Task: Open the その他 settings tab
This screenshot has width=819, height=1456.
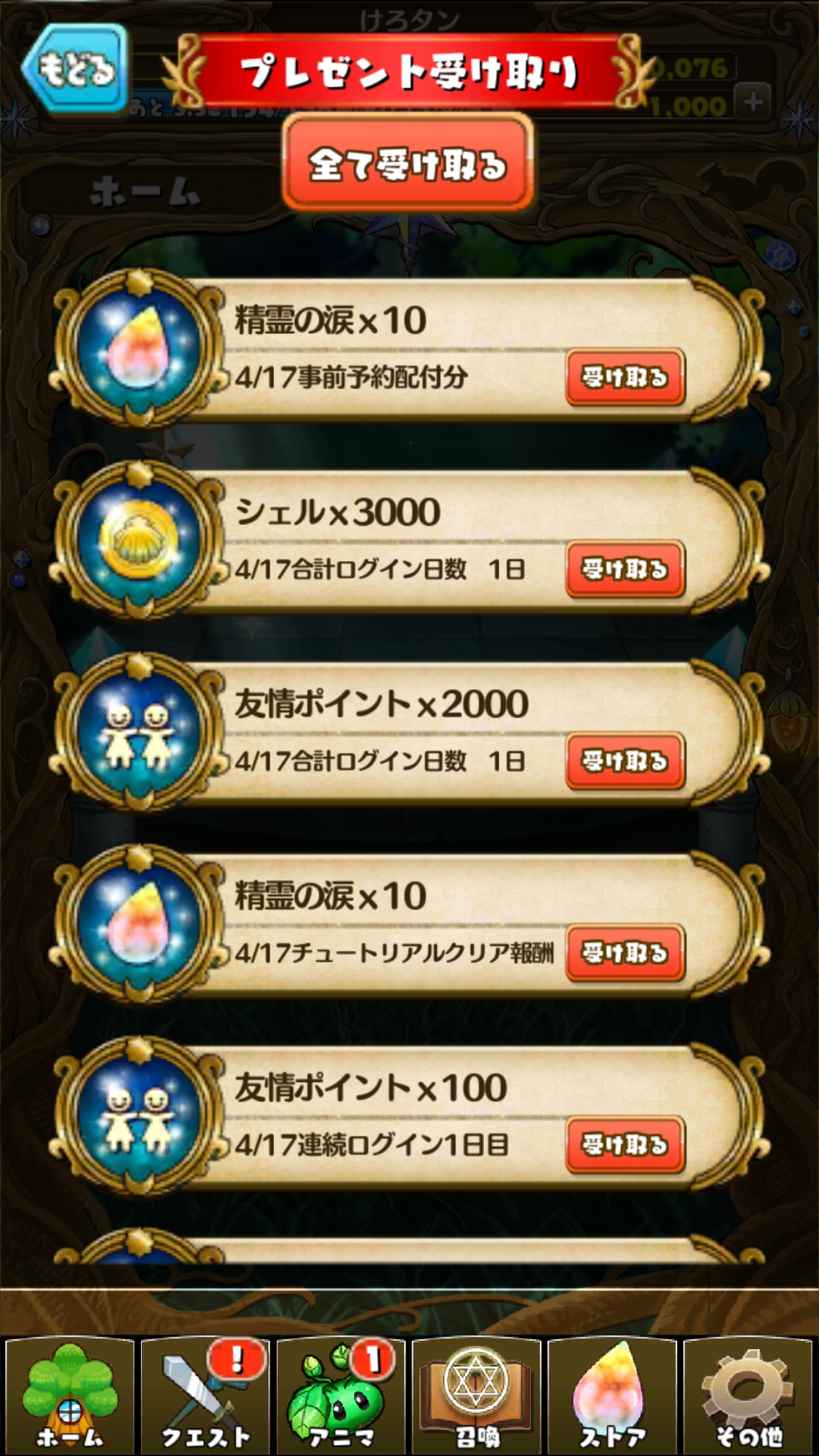Action: 748,1397
